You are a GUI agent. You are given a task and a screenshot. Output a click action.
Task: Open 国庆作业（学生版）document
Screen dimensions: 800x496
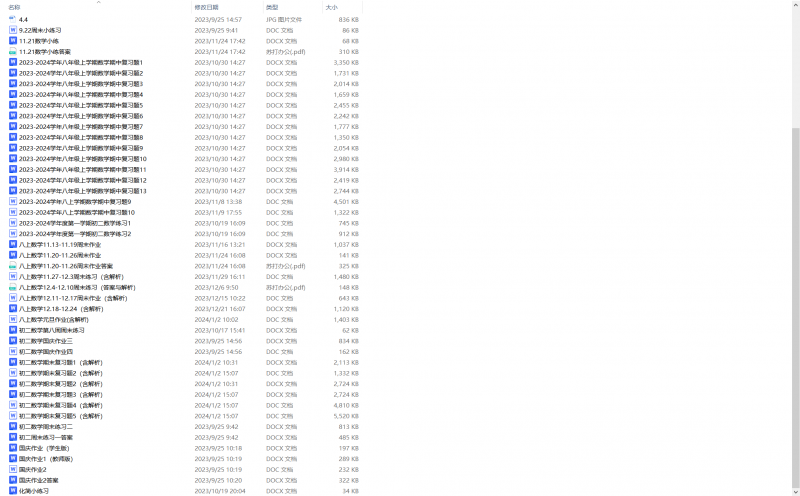[x=44, y=448]
